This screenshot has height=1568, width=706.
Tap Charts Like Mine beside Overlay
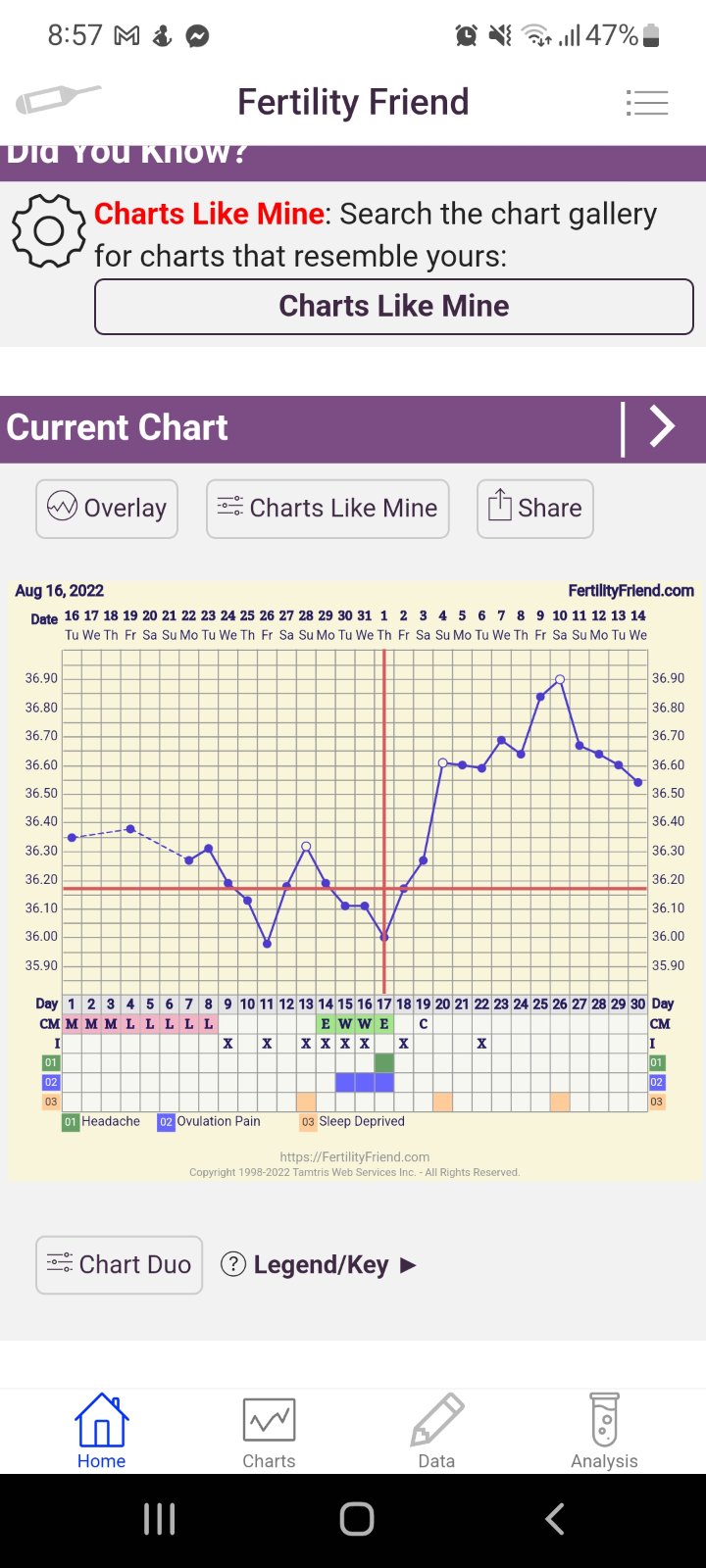[328, 509]
